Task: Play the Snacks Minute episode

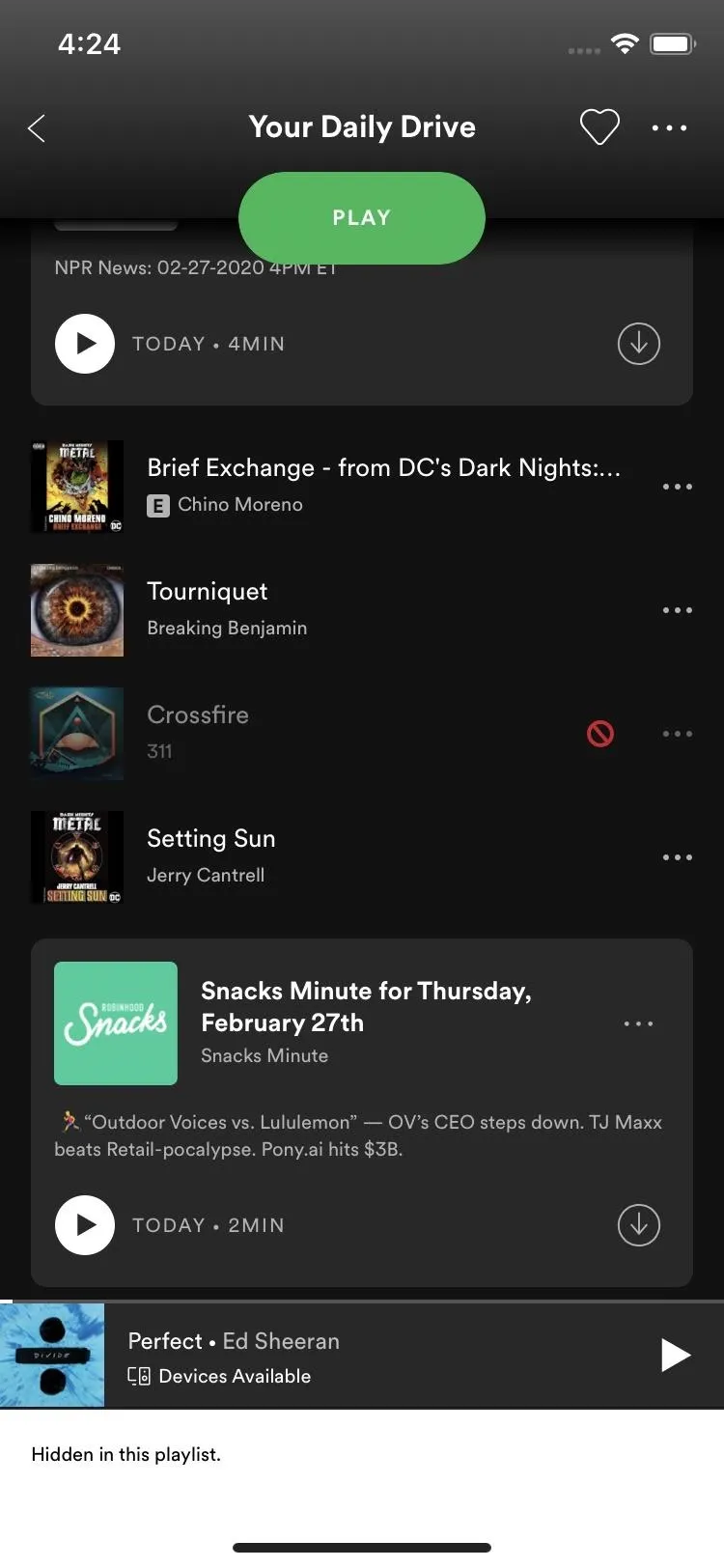Action: [x=85, y=1225]
